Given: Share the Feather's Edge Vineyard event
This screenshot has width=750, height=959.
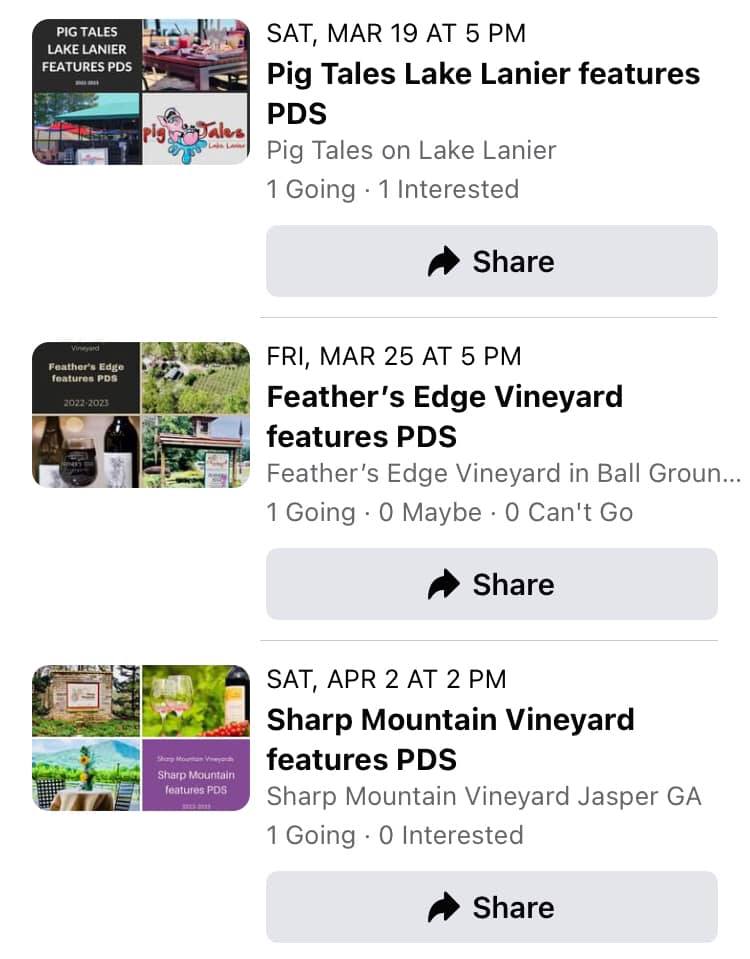Looking at the screenshot, I should tap(491, 585).
